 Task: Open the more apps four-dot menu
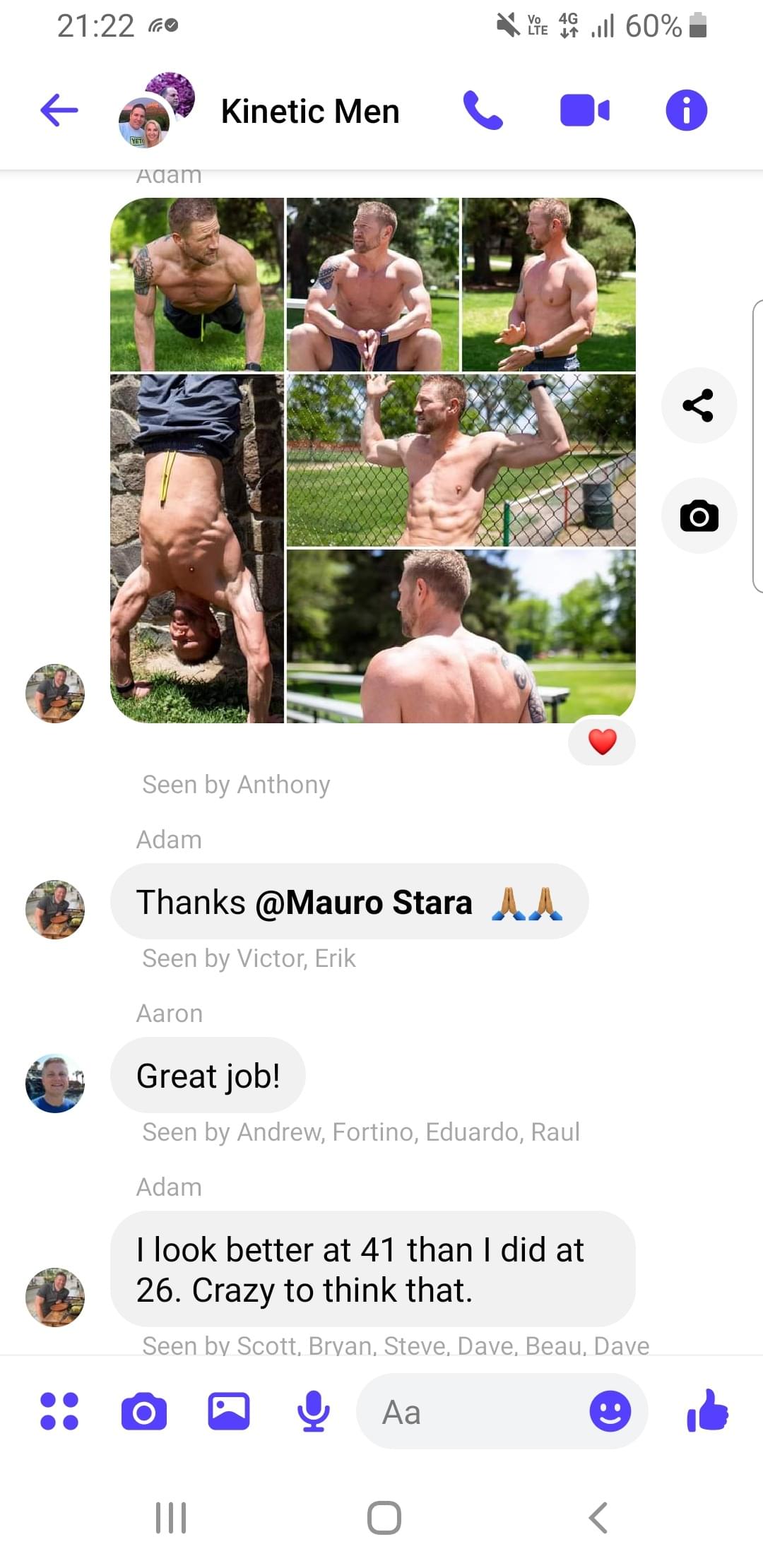click(x=59, y=1411)
